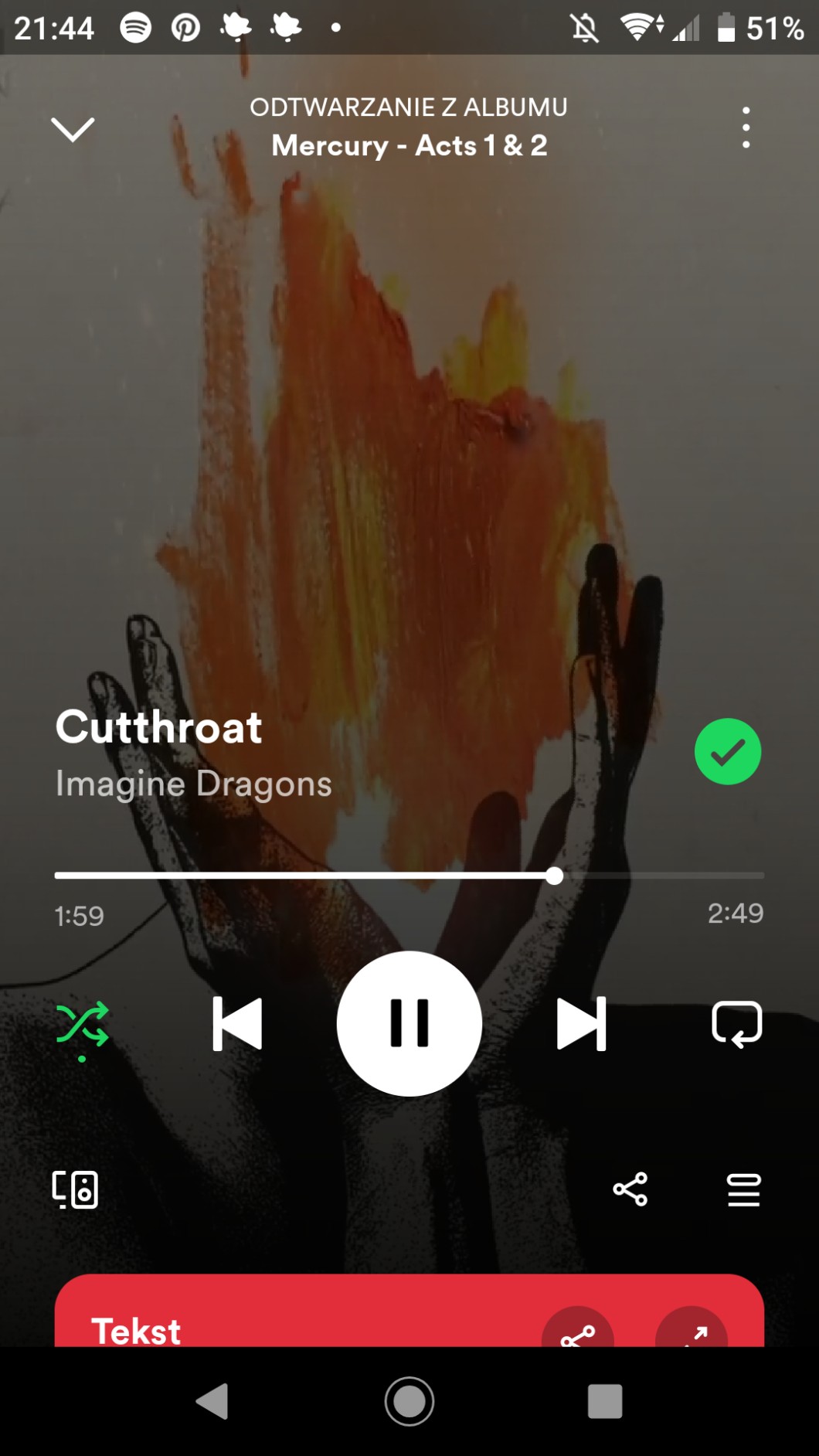Skip to the next track
This screenshot has width=819, height=1456.
[582, 1024]
